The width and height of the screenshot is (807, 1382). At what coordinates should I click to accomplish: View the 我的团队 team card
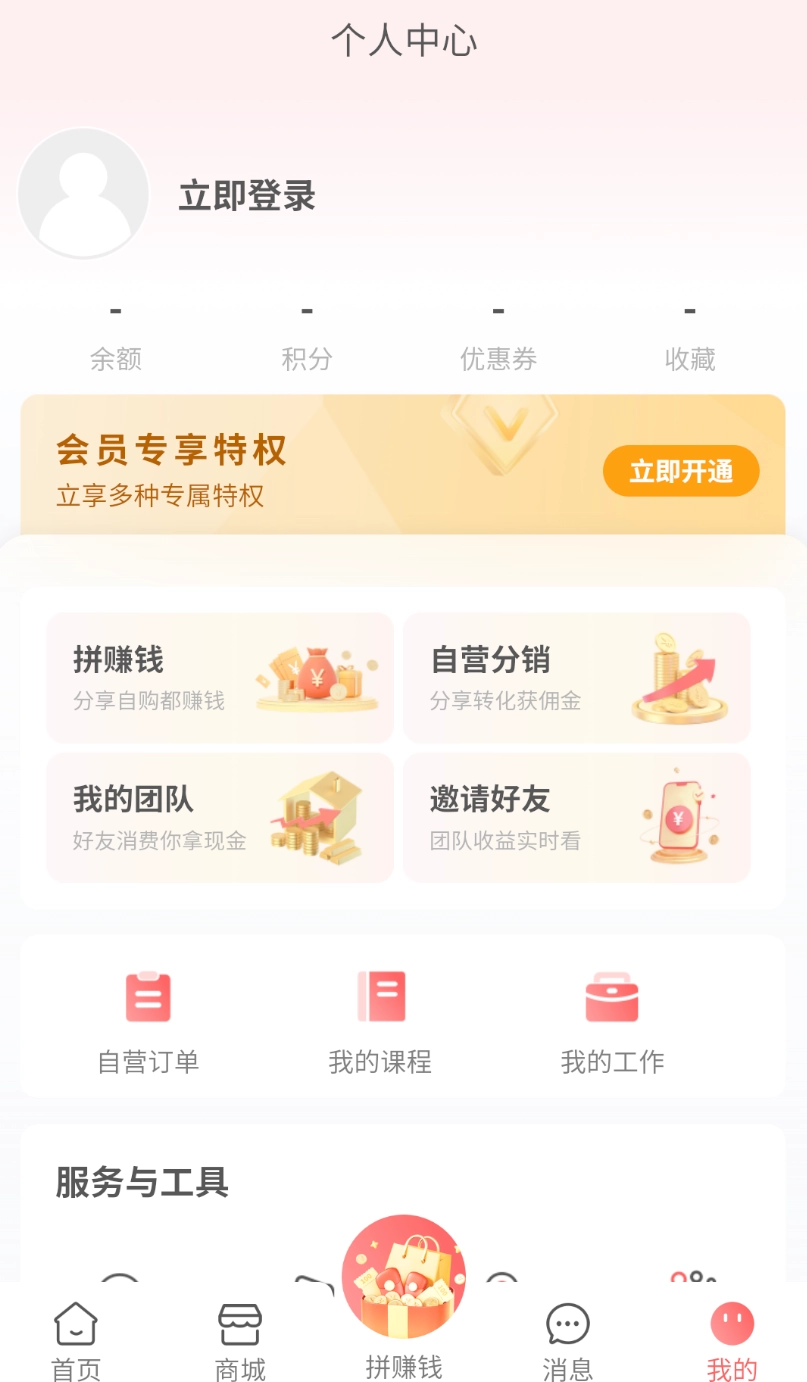click(x=219, y=817)
